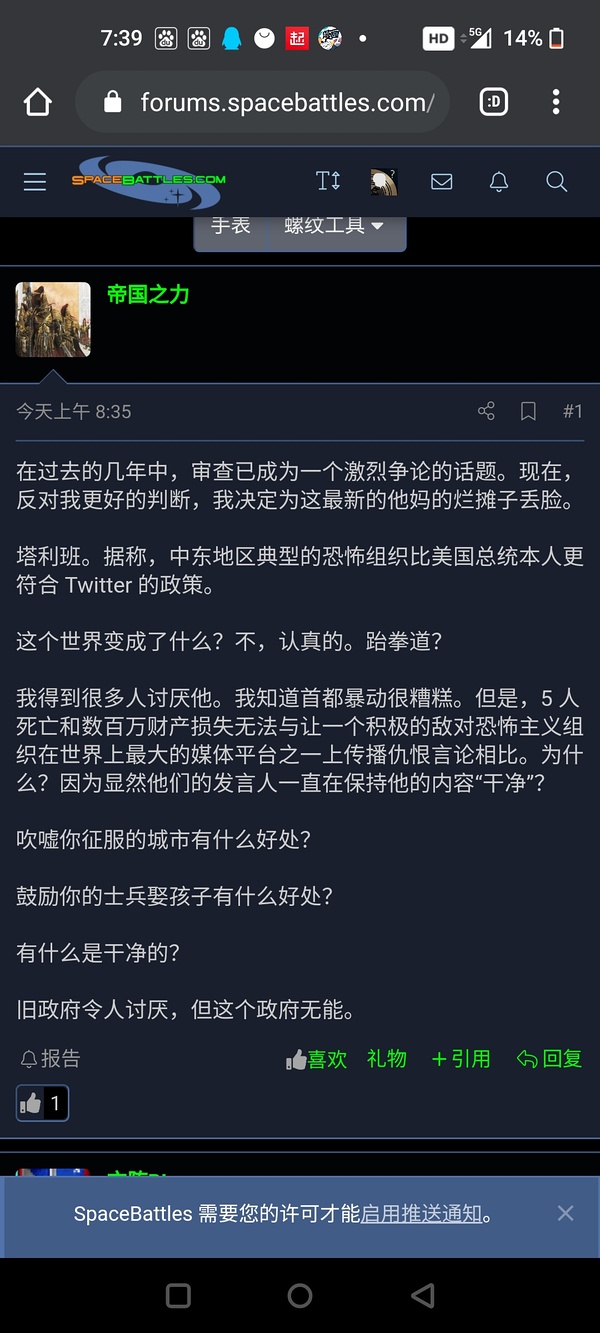Share post #1
The image size is (600, 1333).
[486, 411]
